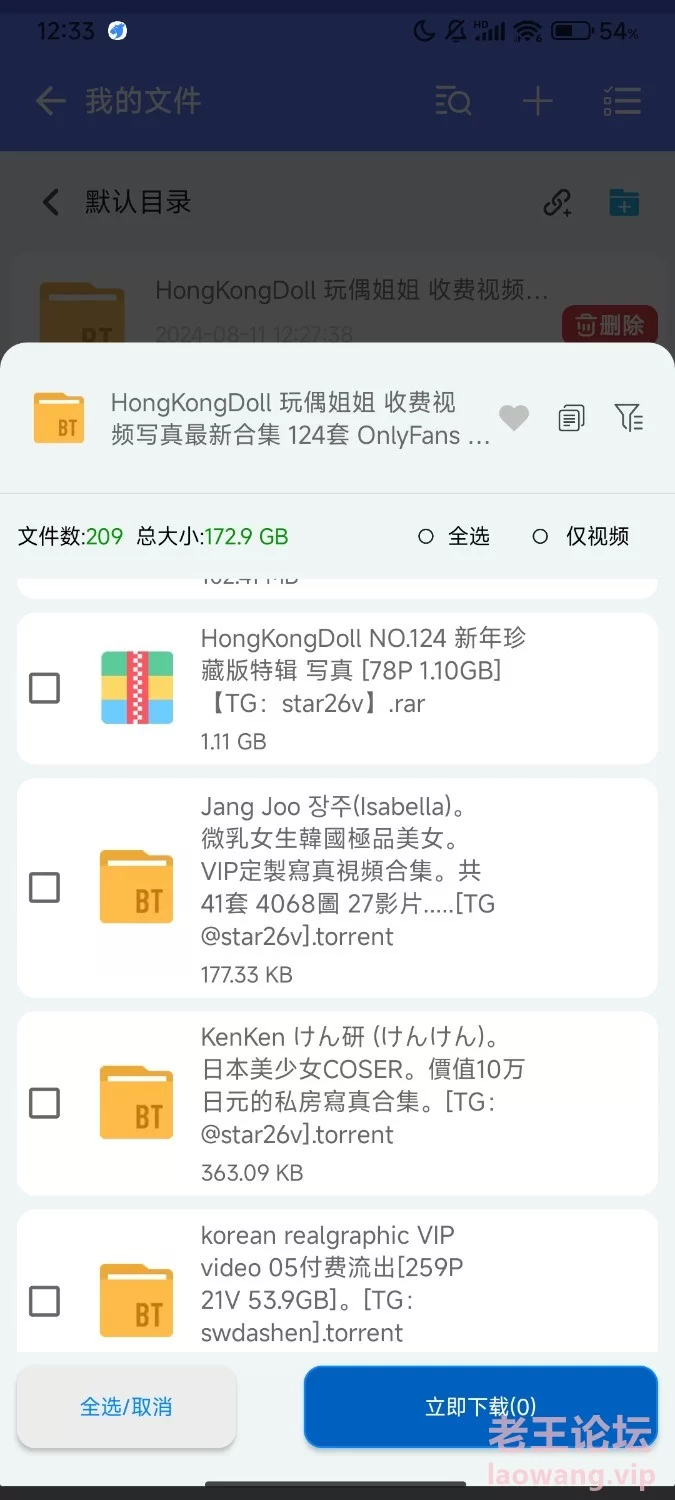Screen dimensions: 675x1500
Task: Tap the copy icon beside the heart
Action: coord(571,418)
